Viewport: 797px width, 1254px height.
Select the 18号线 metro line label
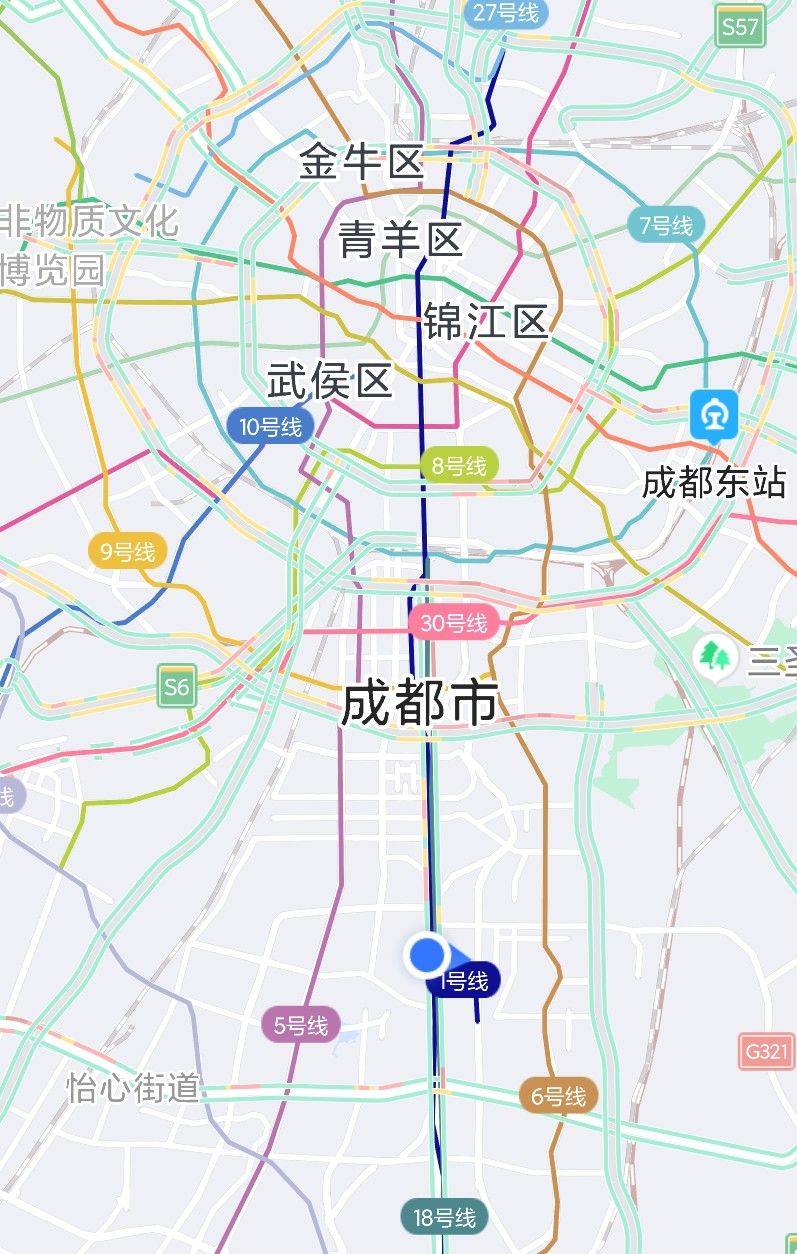(x=444, y=1217)
